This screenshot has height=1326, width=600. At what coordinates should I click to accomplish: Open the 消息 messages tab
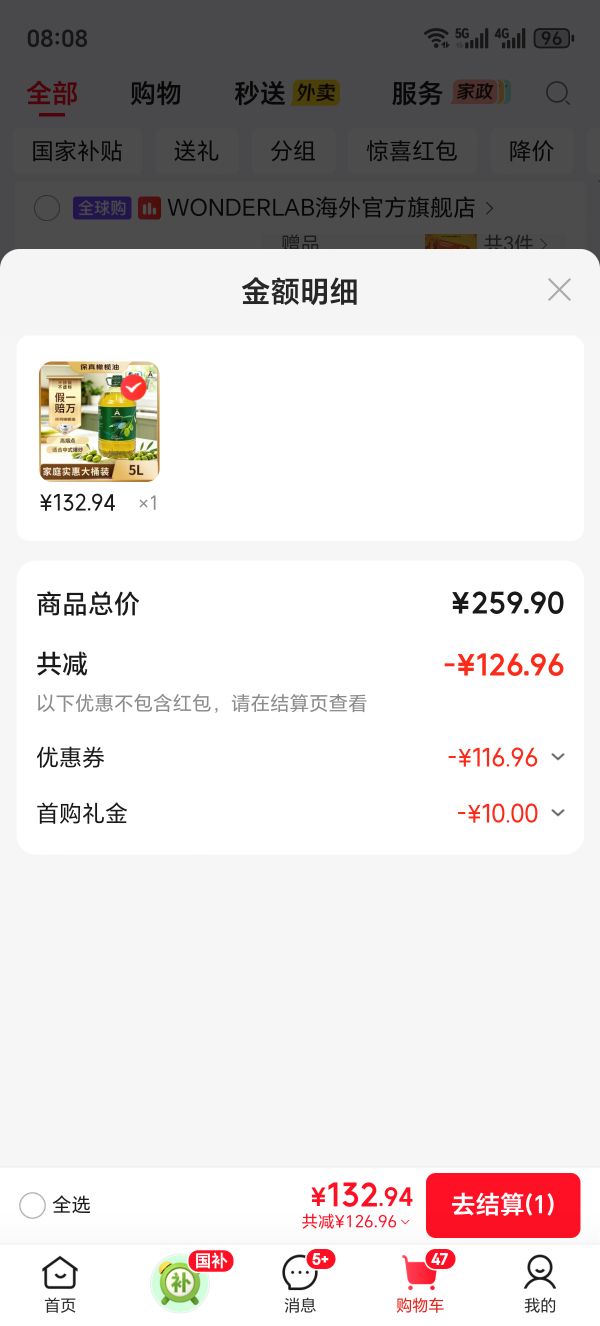300,1285
